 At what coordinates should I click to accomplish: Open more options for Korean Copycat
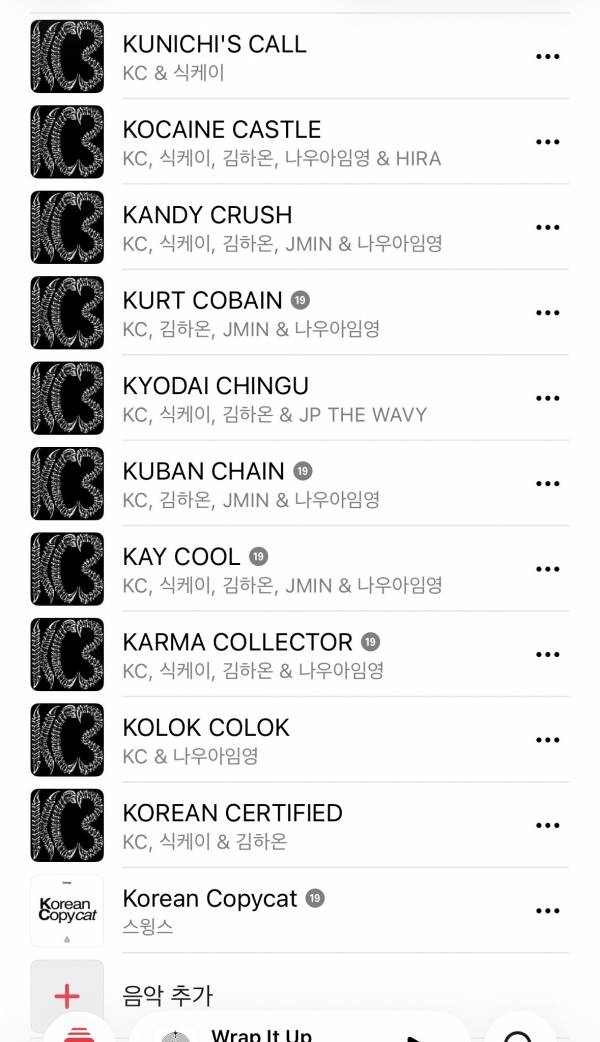pos(547,911)
